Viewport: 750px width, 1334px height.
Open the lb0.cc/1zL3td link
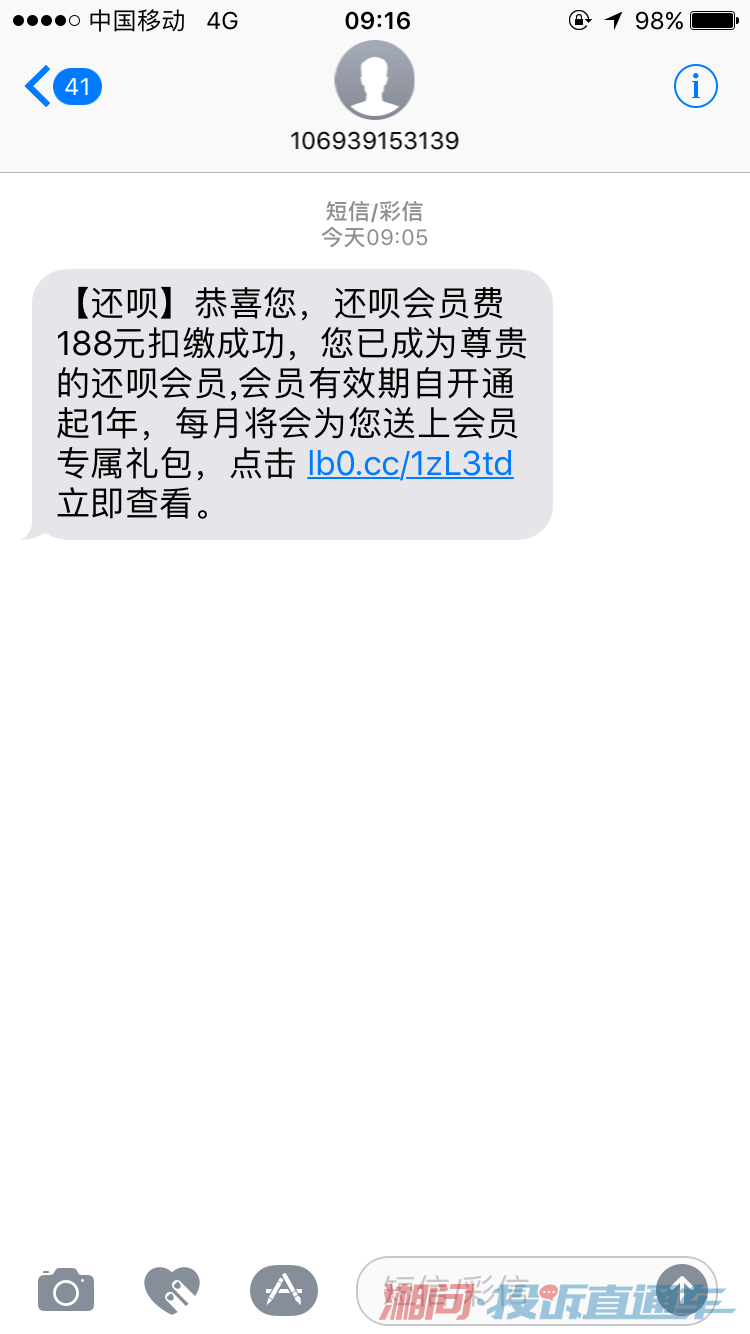click(x=410, y=464)
